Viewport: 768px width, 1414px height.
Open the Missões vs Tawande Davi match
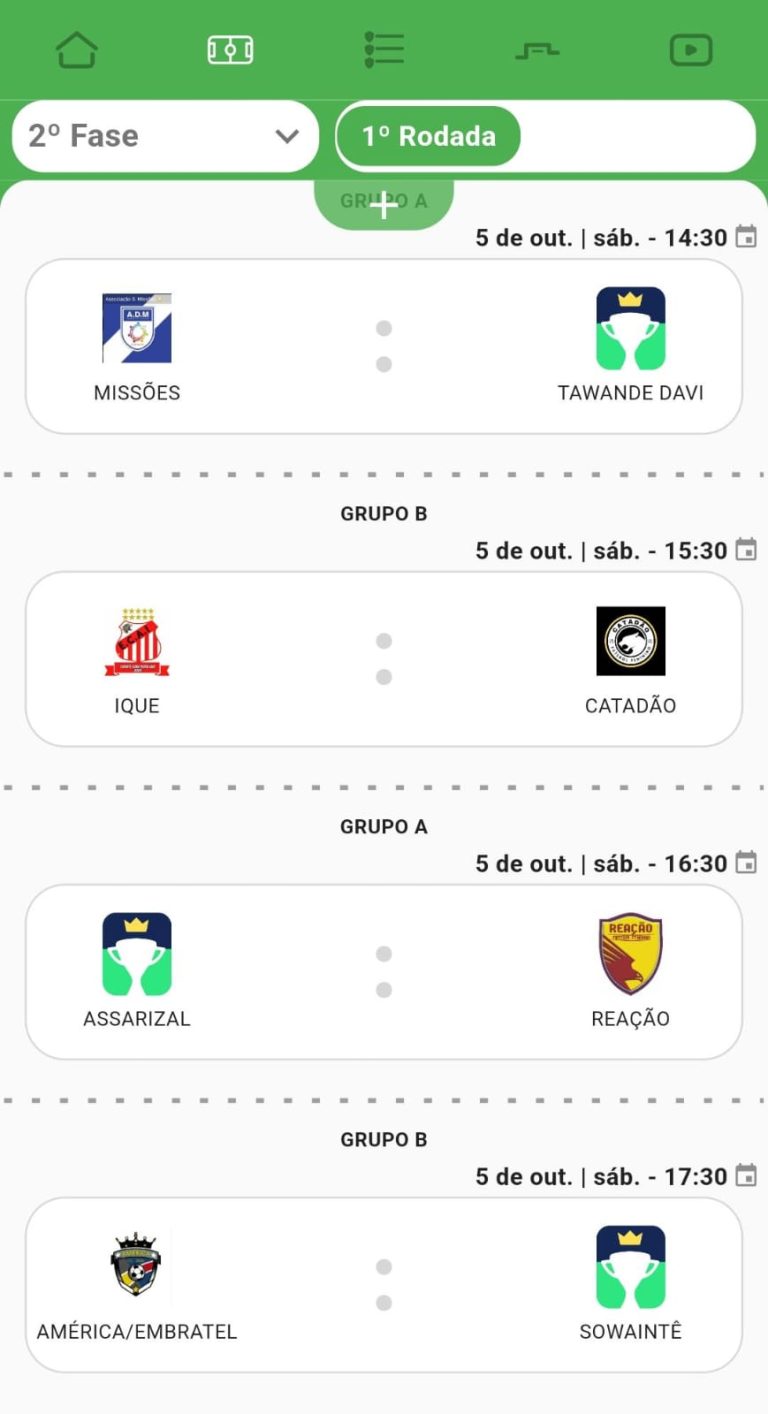pyautogui.click(x=384, y=346)
